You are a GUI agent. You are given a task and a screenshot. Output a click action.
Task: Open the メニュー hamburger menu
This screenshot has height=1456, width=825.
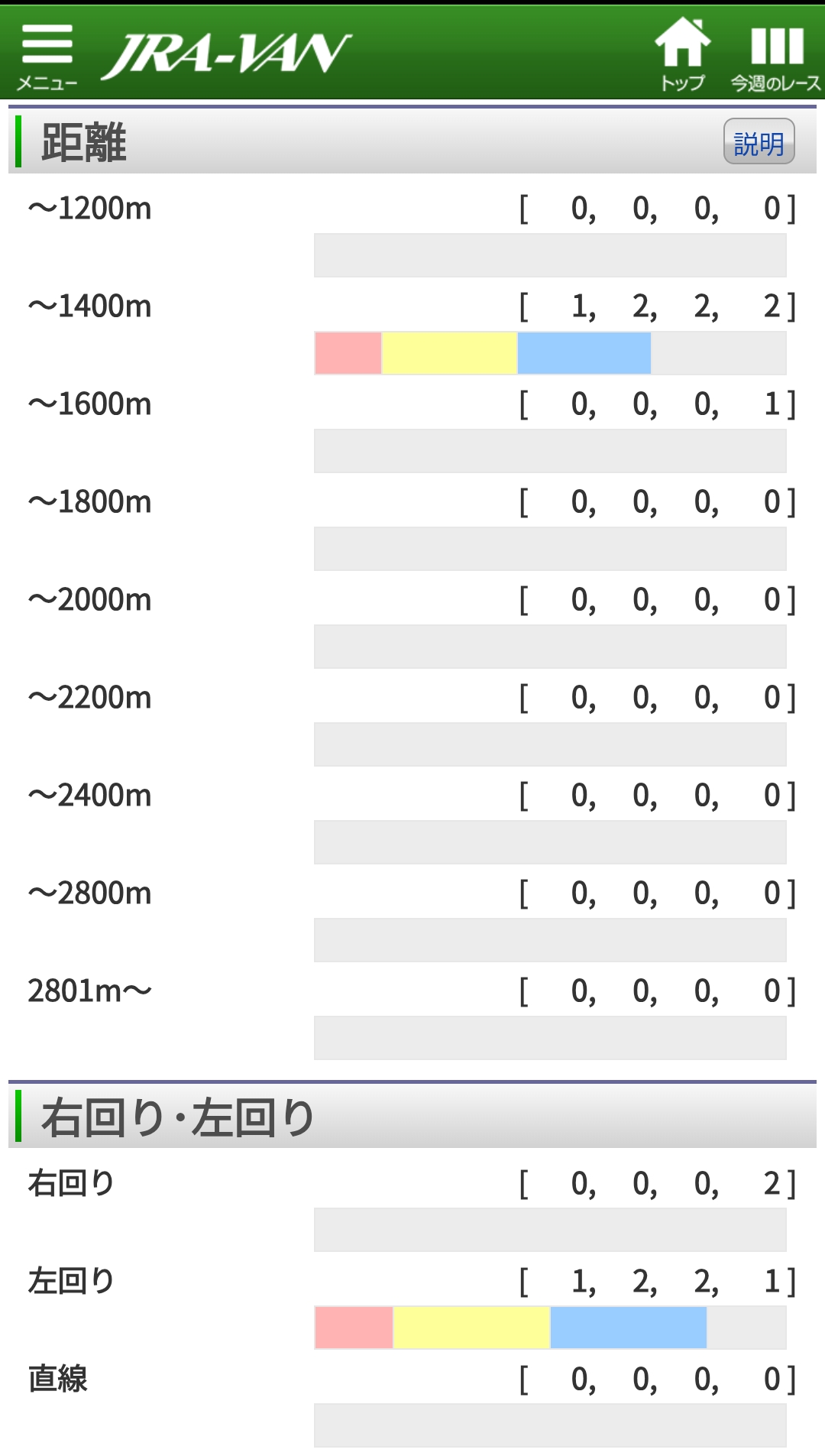47,54
